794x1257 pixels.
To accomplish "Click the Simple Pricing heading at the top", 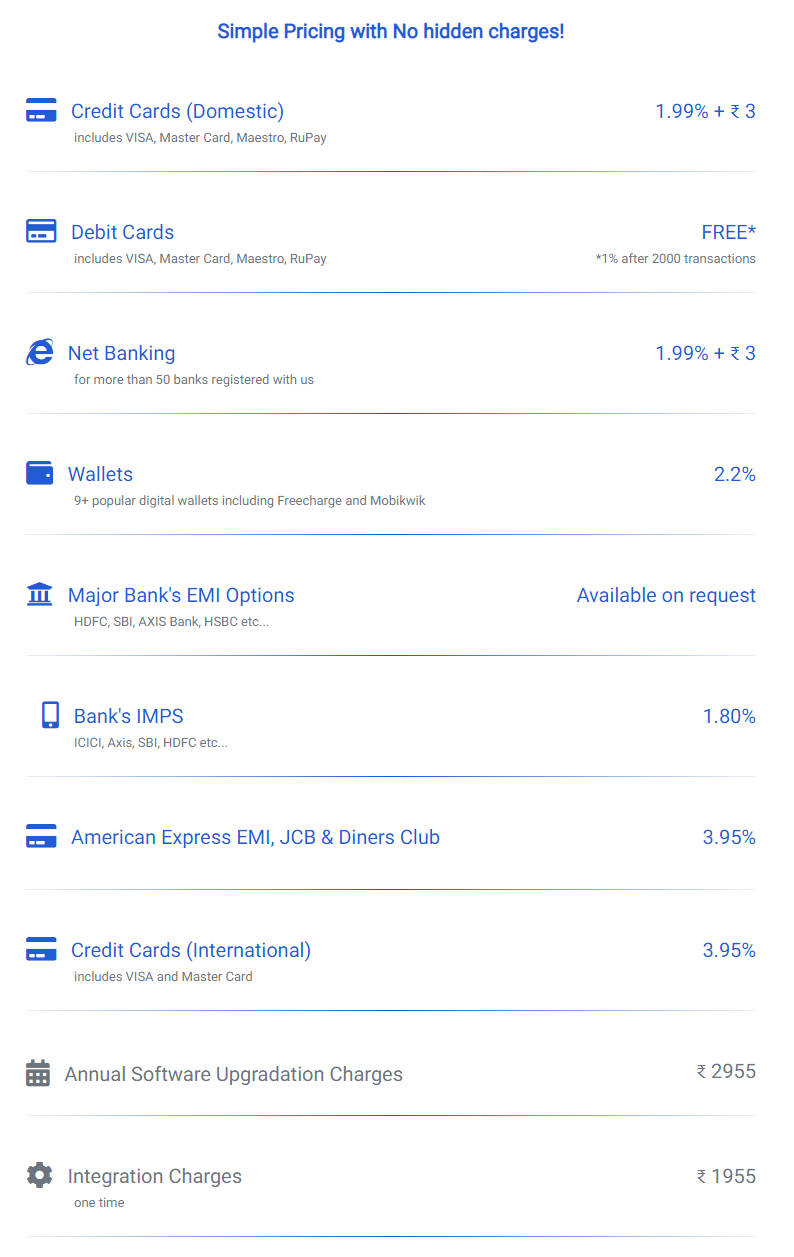I will [x=391, y=31].
